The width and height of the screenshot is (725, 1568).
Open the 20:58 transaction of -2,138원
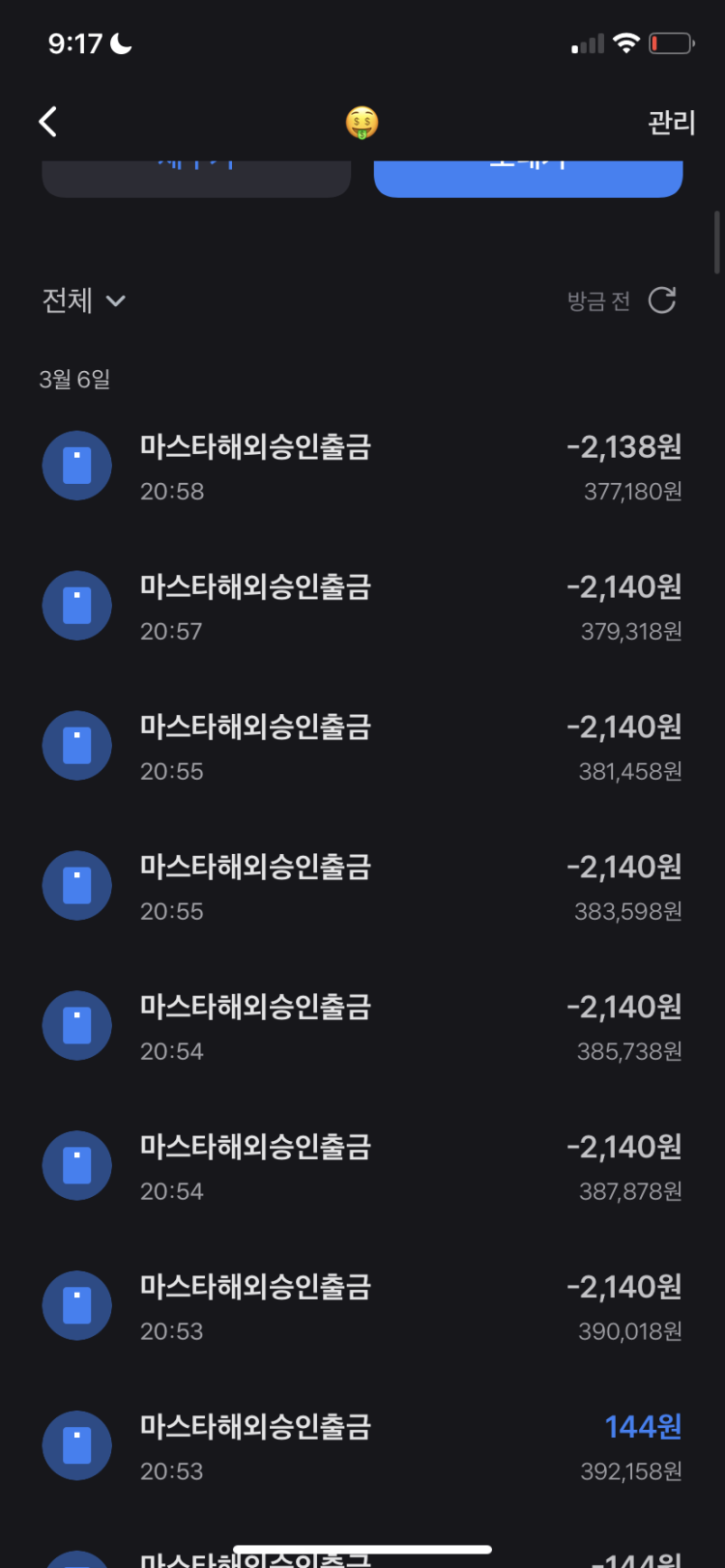click(362, 468)
